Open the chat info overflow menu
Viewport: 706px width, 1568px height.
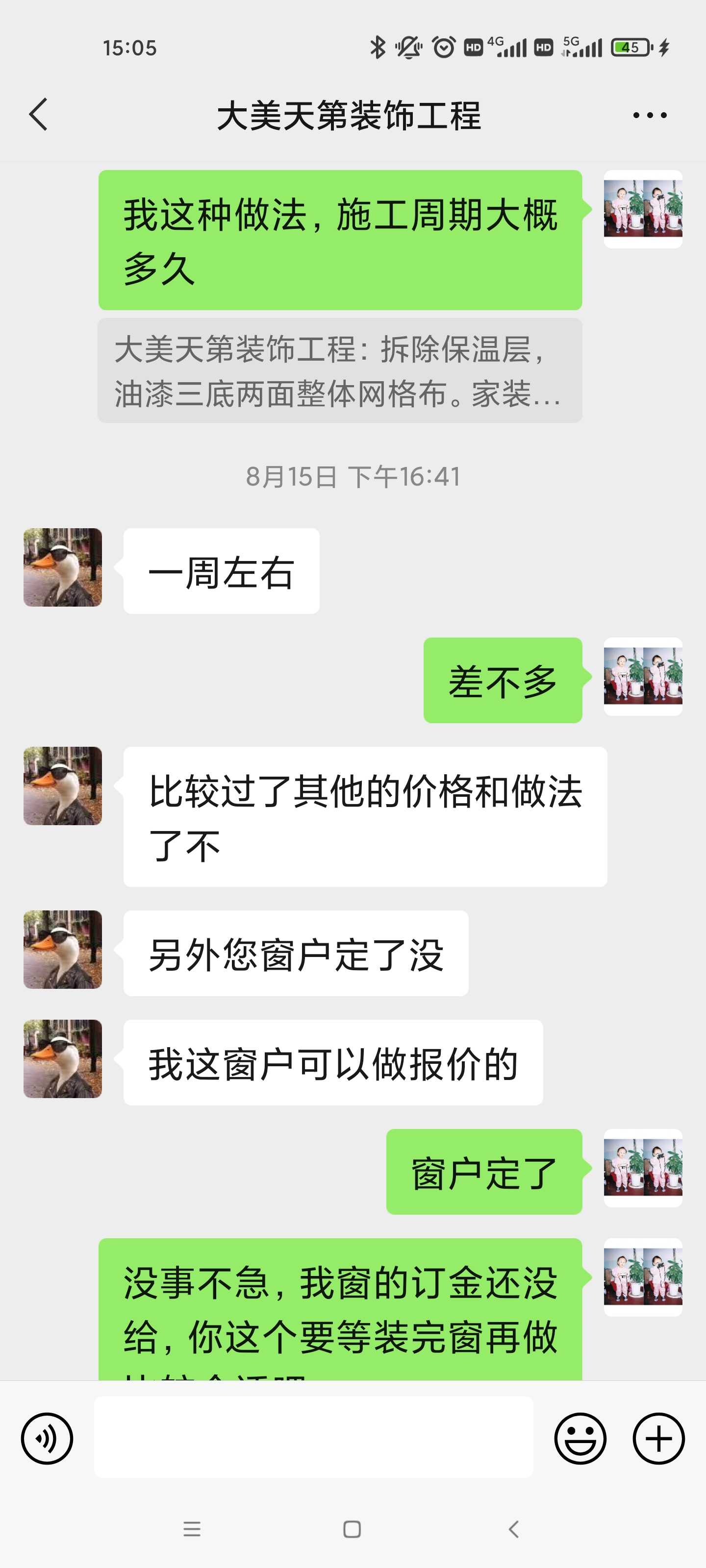649,115
